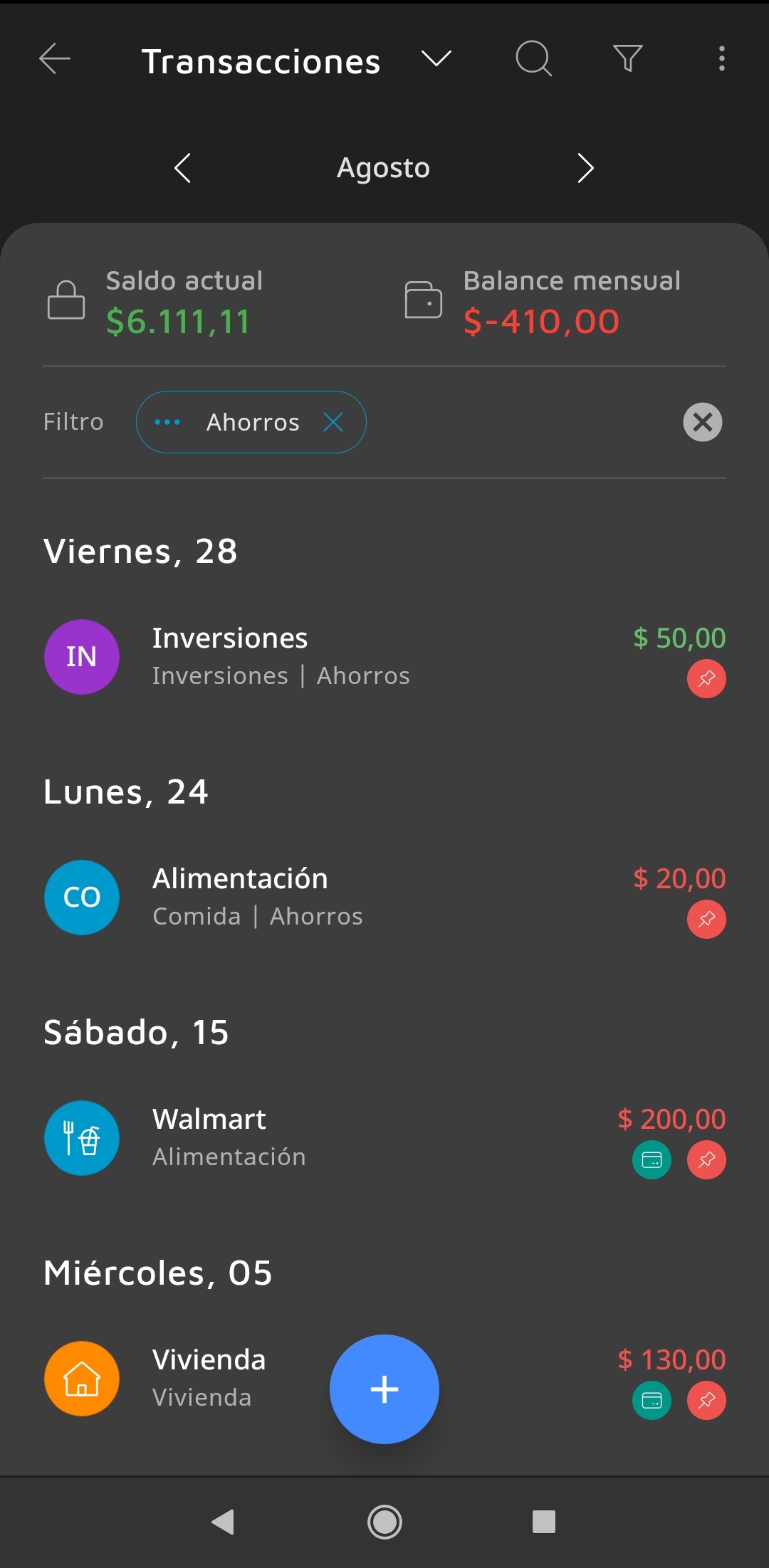Image resolution: width=769 pixels, height=1568 pixels.
Task: Clear all filters with the gray X
Action: (702, 422)
